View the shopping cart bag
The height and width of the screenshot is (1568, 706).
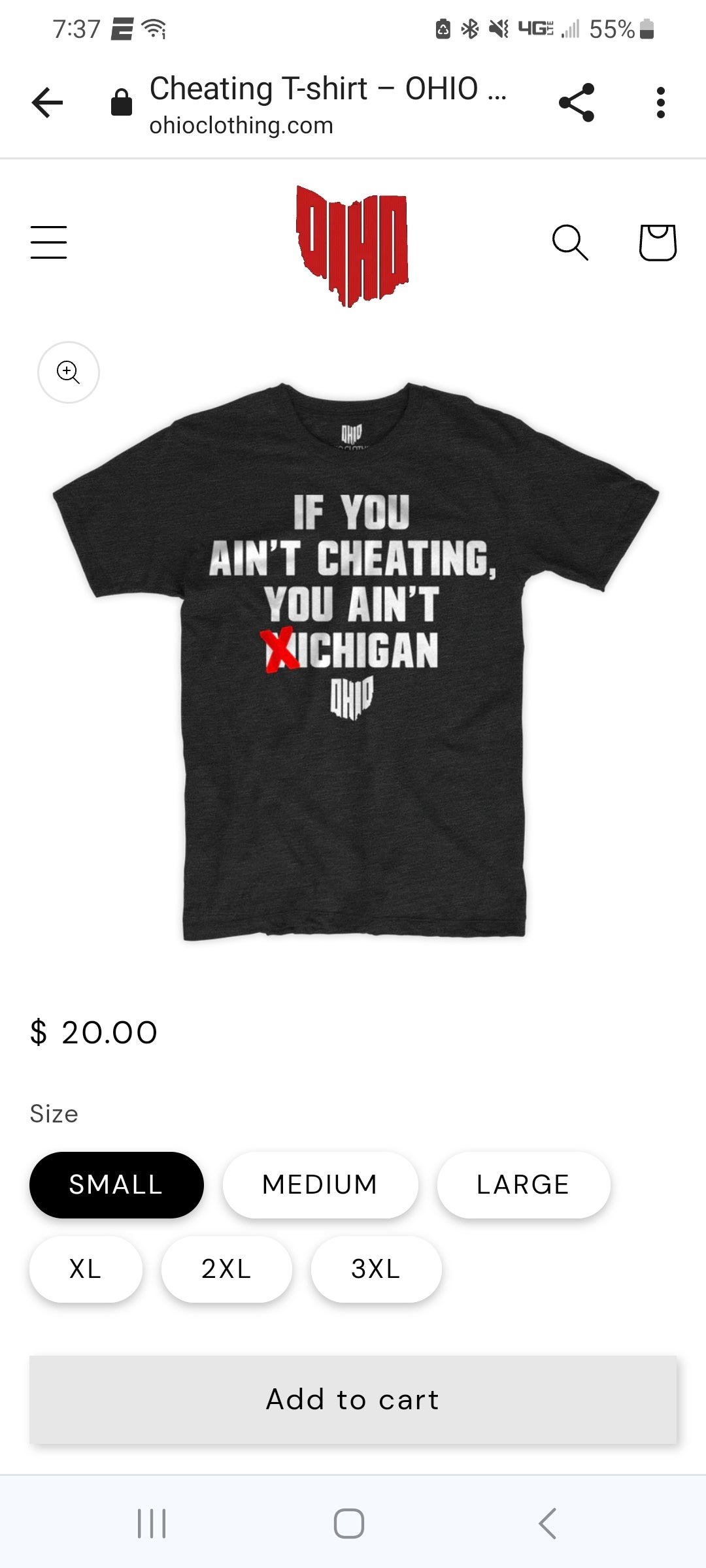[x=657, y=242]
